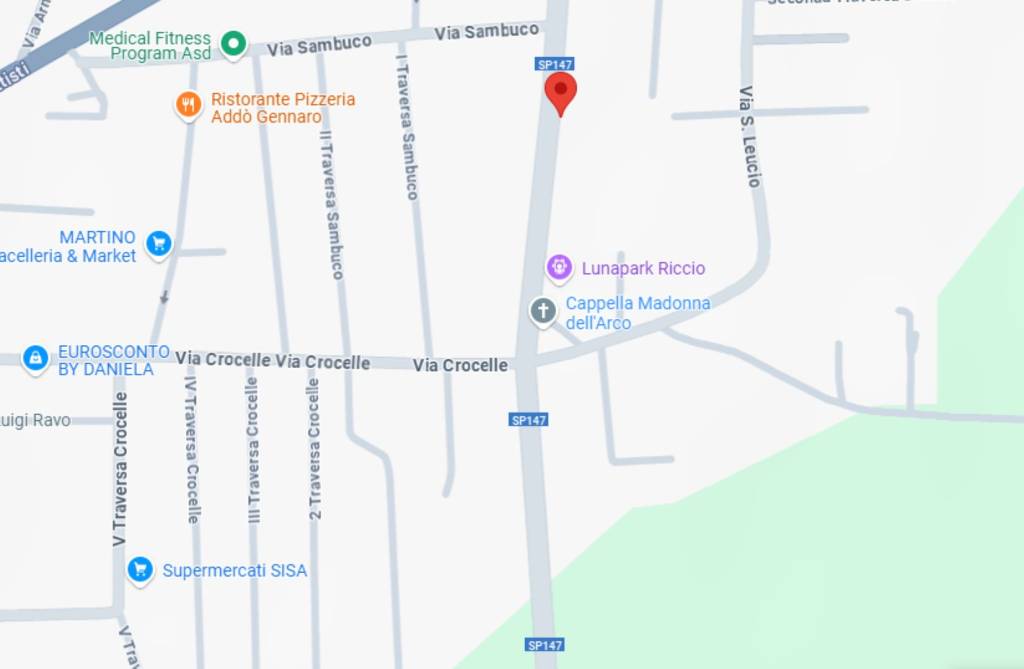Tap the EUROSCONTO BY DANIELA marker
The width and height of the screenshot is (1024, 669).
tap(36, 358)
